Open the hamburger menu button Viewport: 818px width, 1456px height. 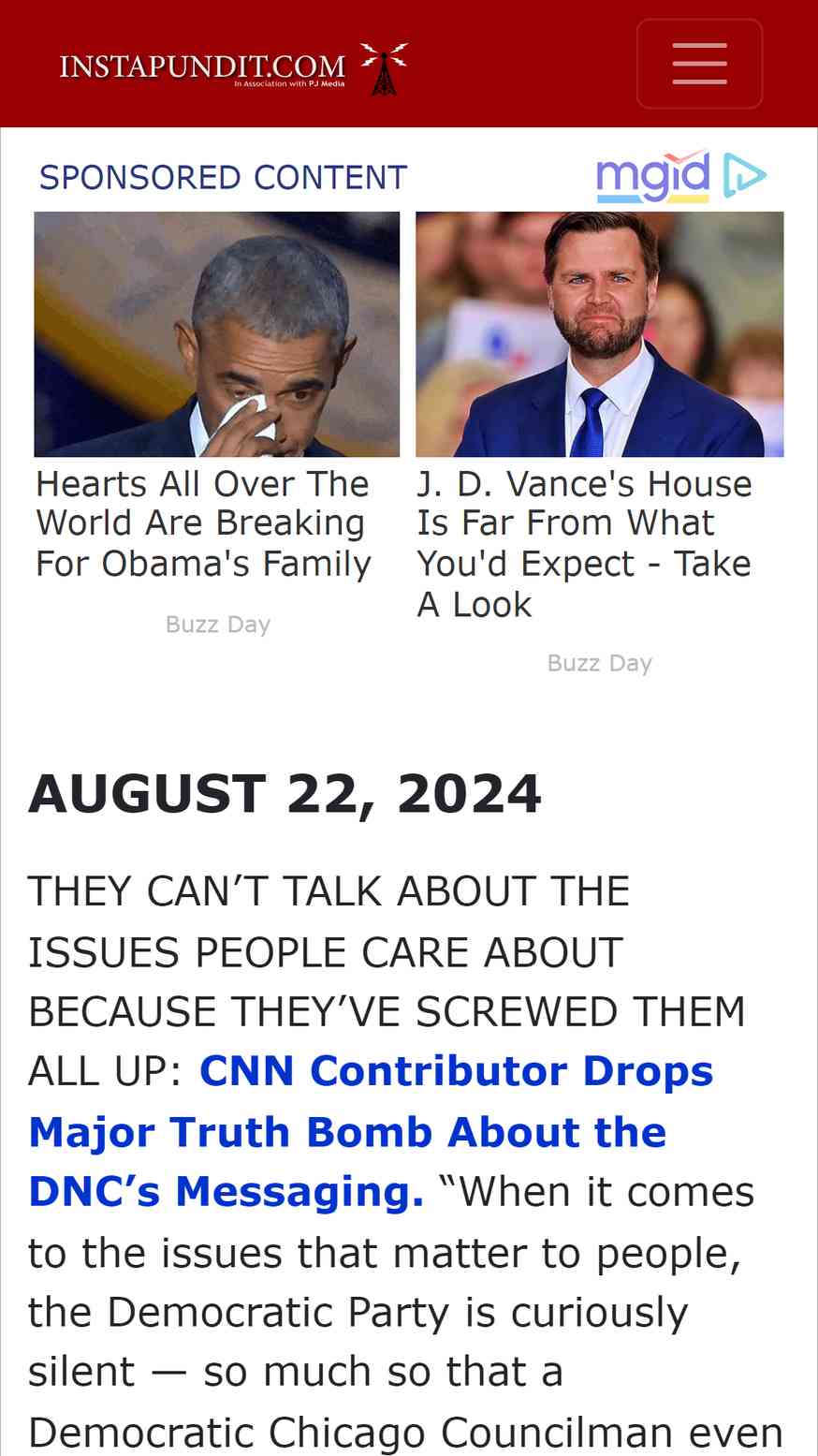click(699, 64)
